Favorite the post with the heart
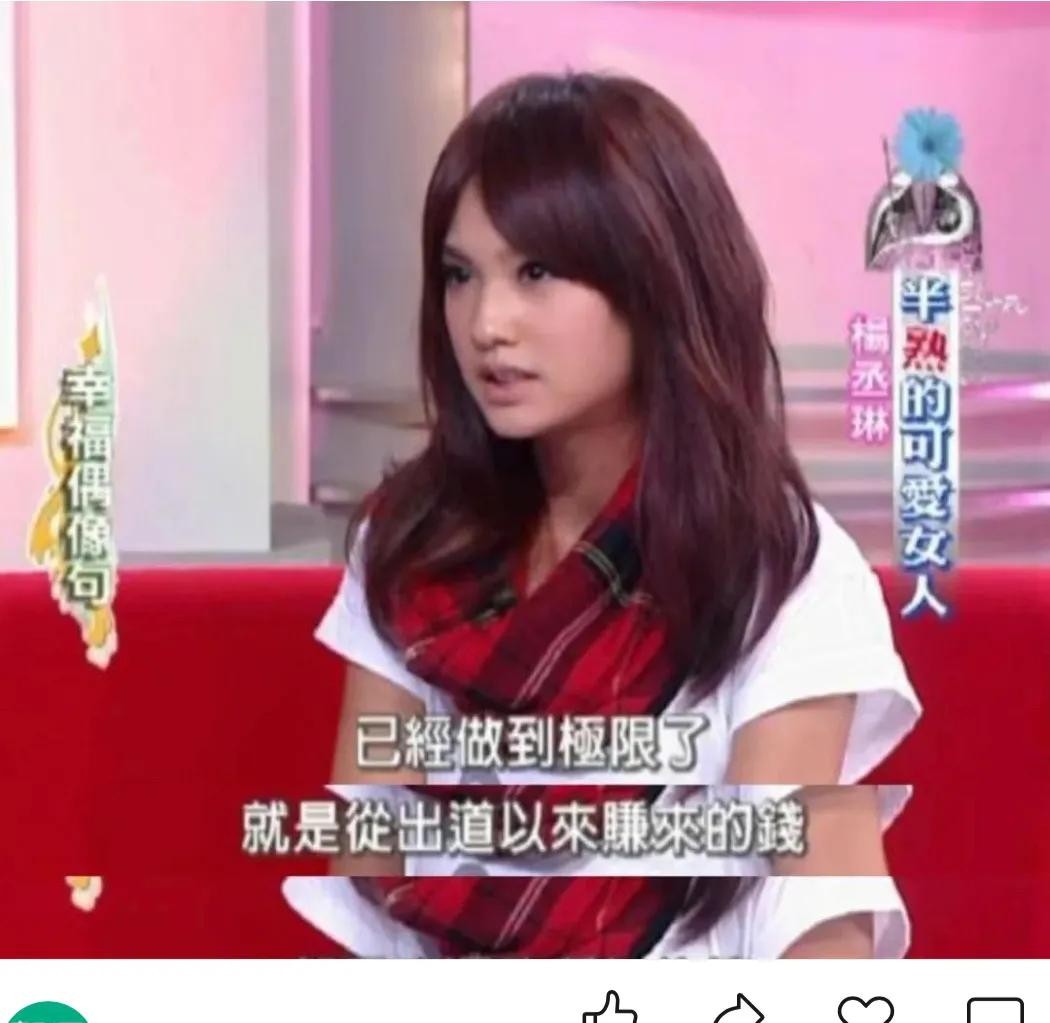The height and width of the screenshot is (1023, 1050). click(x=866, y=1008)
